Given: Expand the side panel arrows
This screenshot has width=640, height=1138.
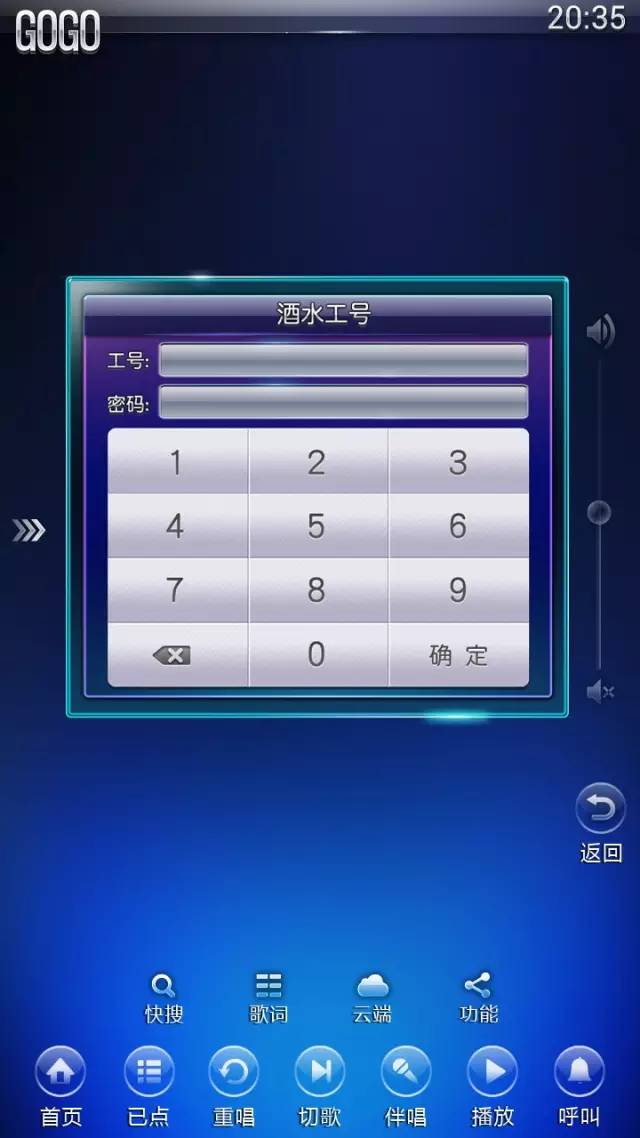Looking at the screenshot, I should click(x=29, y=530).
